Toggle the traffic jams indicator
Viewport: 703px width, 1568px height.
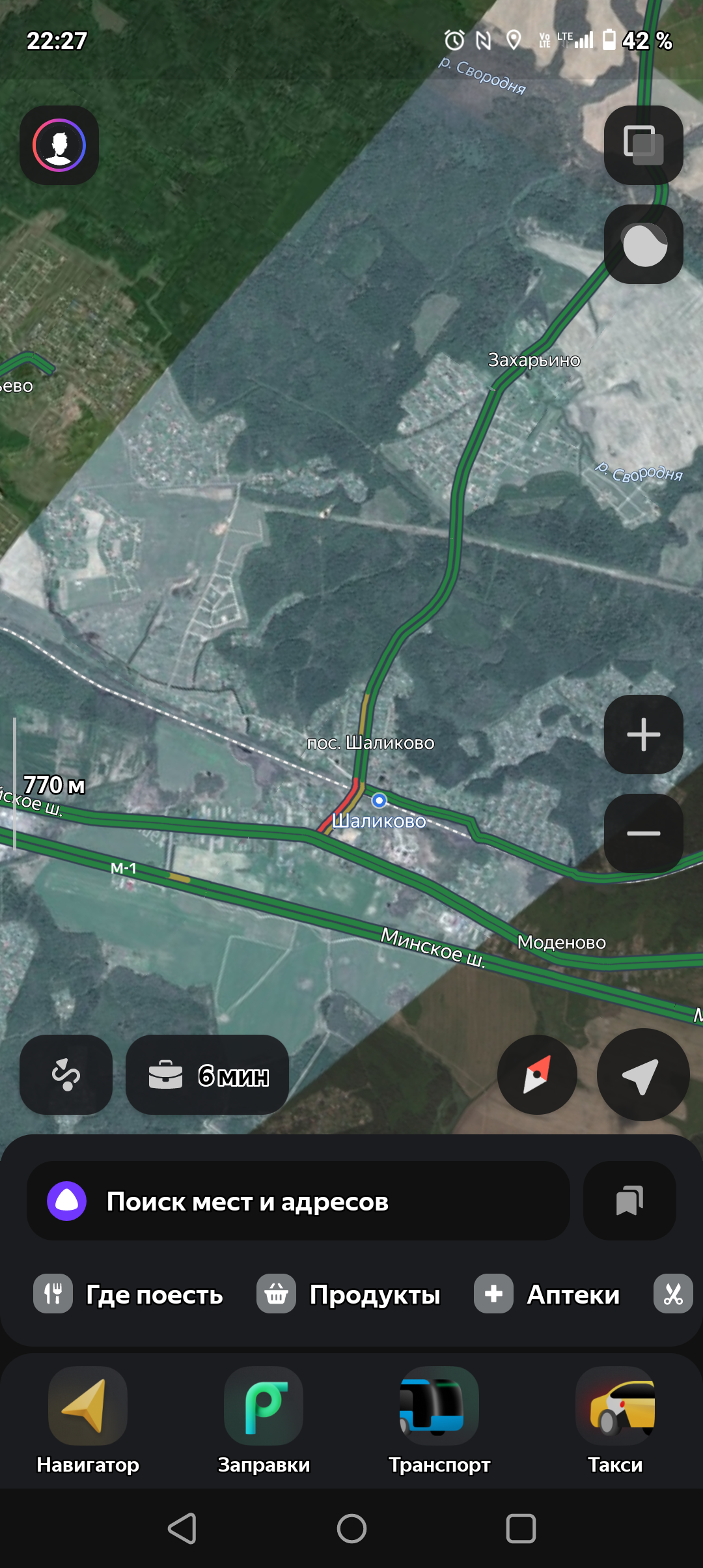pos(643,244)
